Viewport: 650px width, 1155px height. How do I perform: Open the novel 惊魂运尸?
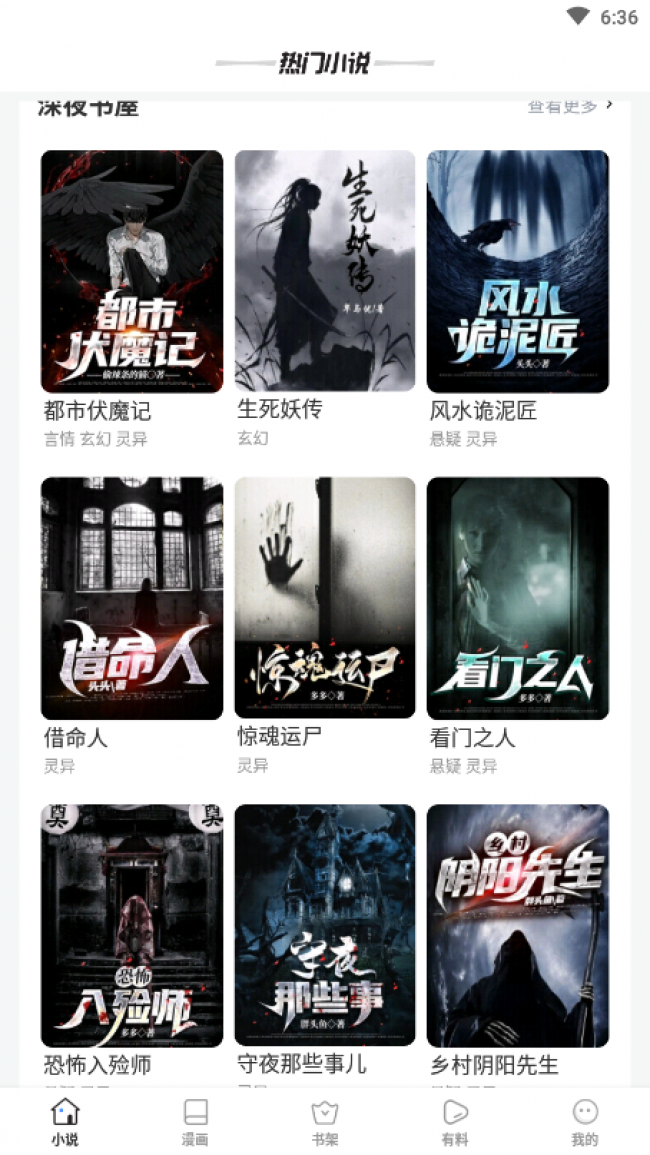[x=324, y=598]
